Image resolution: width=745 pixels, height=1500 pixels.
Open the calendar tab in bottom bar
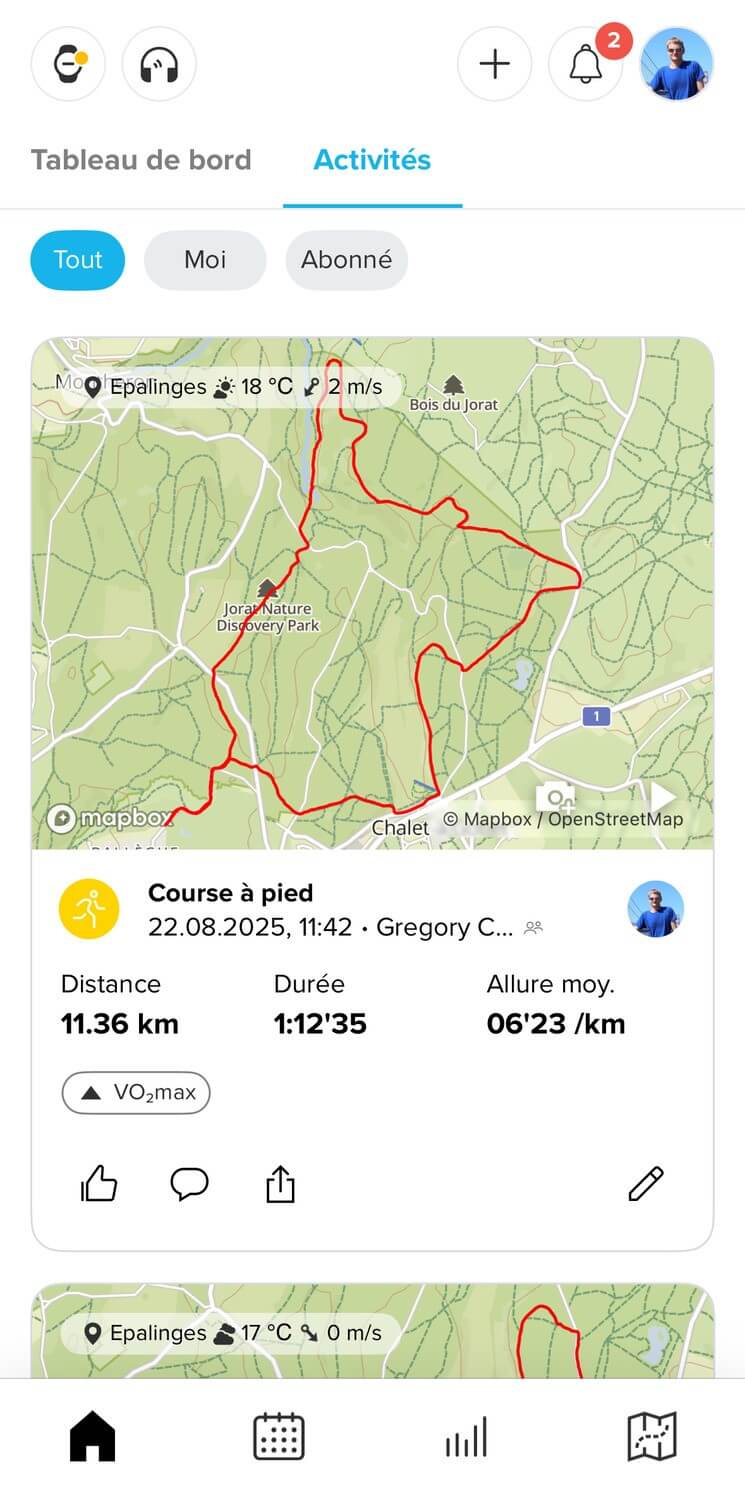(x=279, y=1437)
